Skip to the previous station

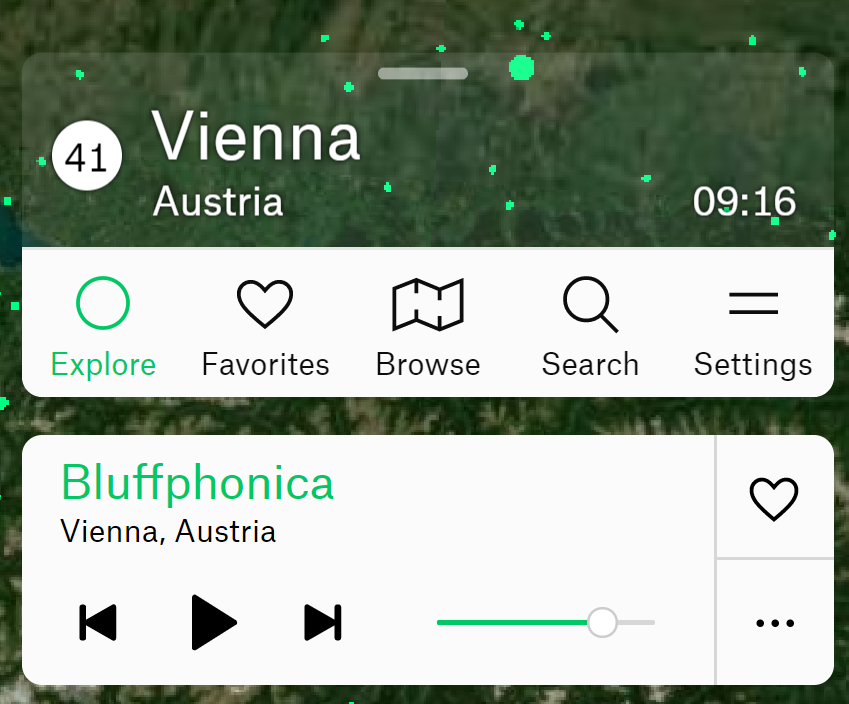pos(98,622)
